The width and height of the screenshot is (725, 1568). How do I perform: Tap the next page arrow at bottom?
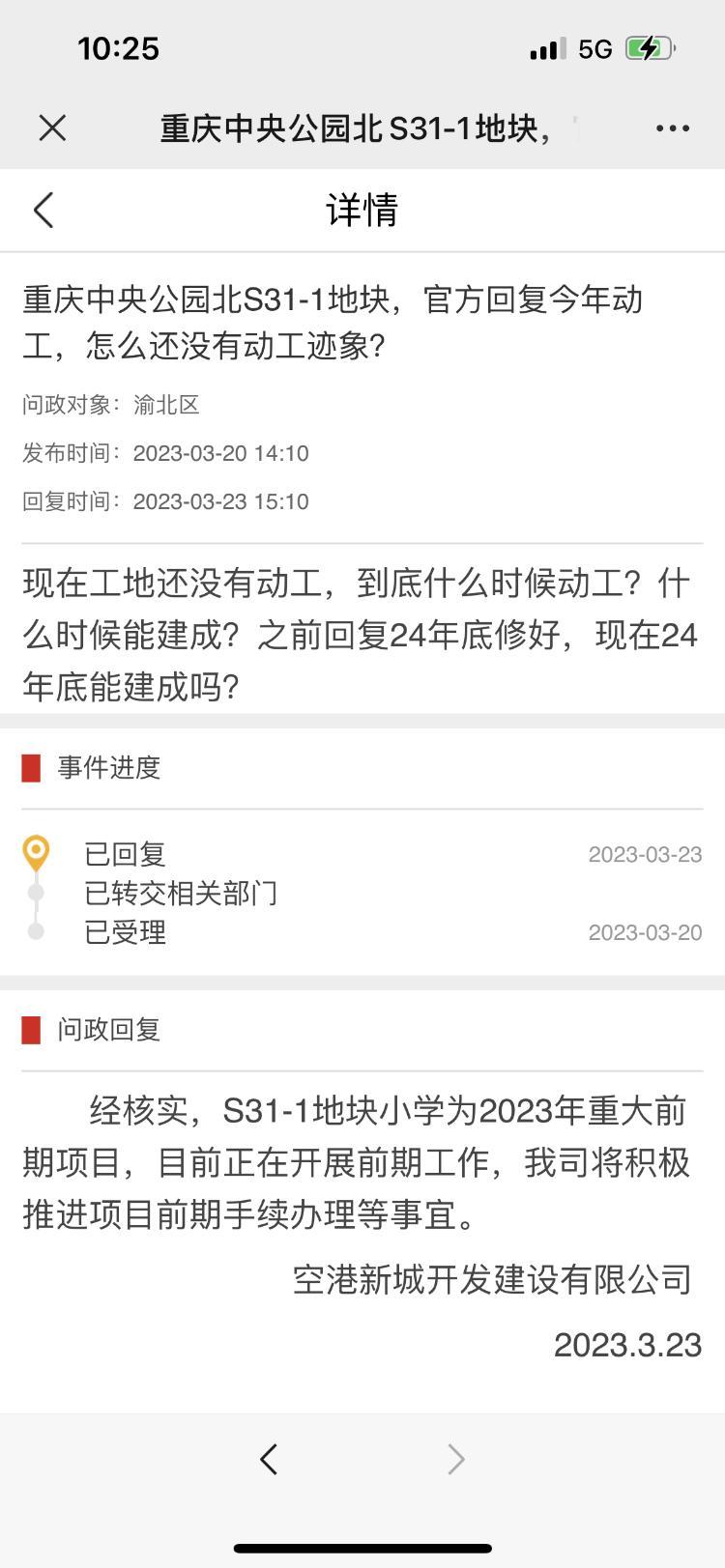coord(454,1460)
